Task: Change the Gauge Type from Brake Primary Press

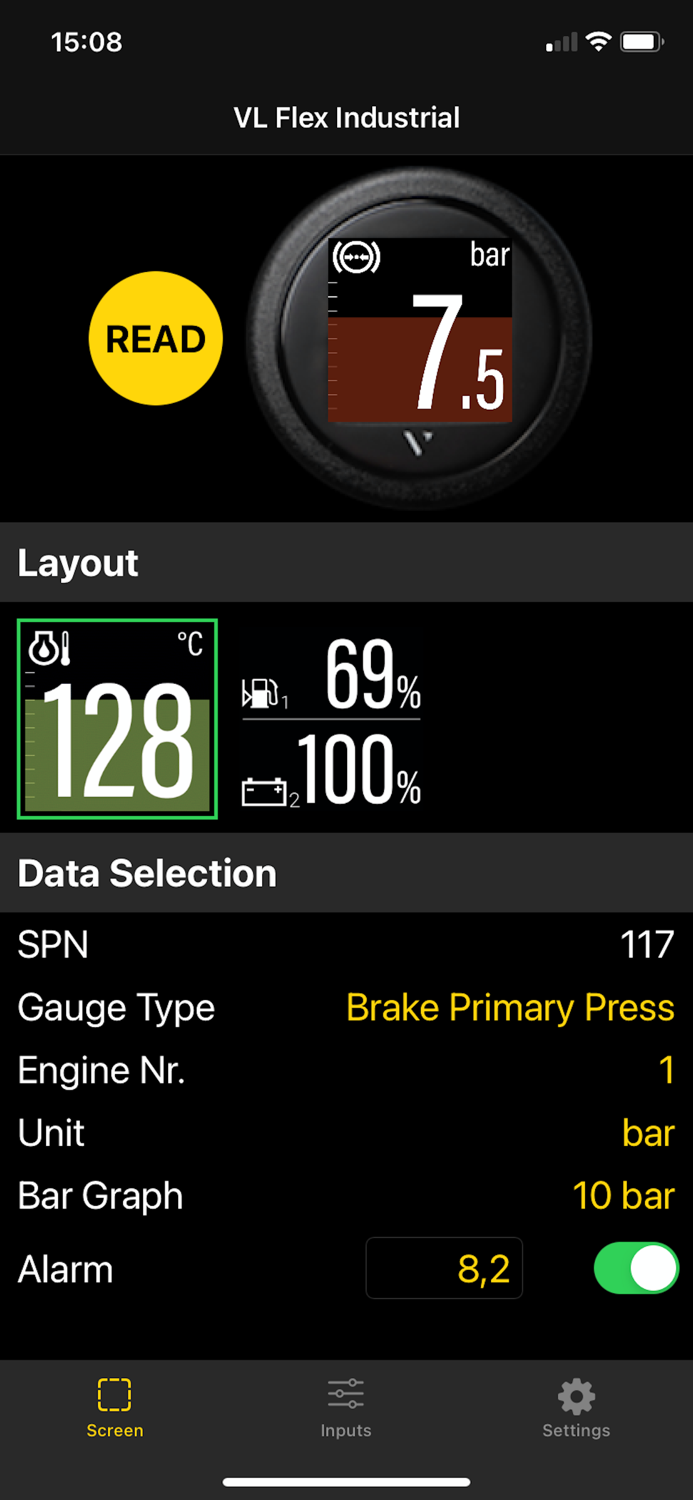Action: click(x=510, y=1008)
